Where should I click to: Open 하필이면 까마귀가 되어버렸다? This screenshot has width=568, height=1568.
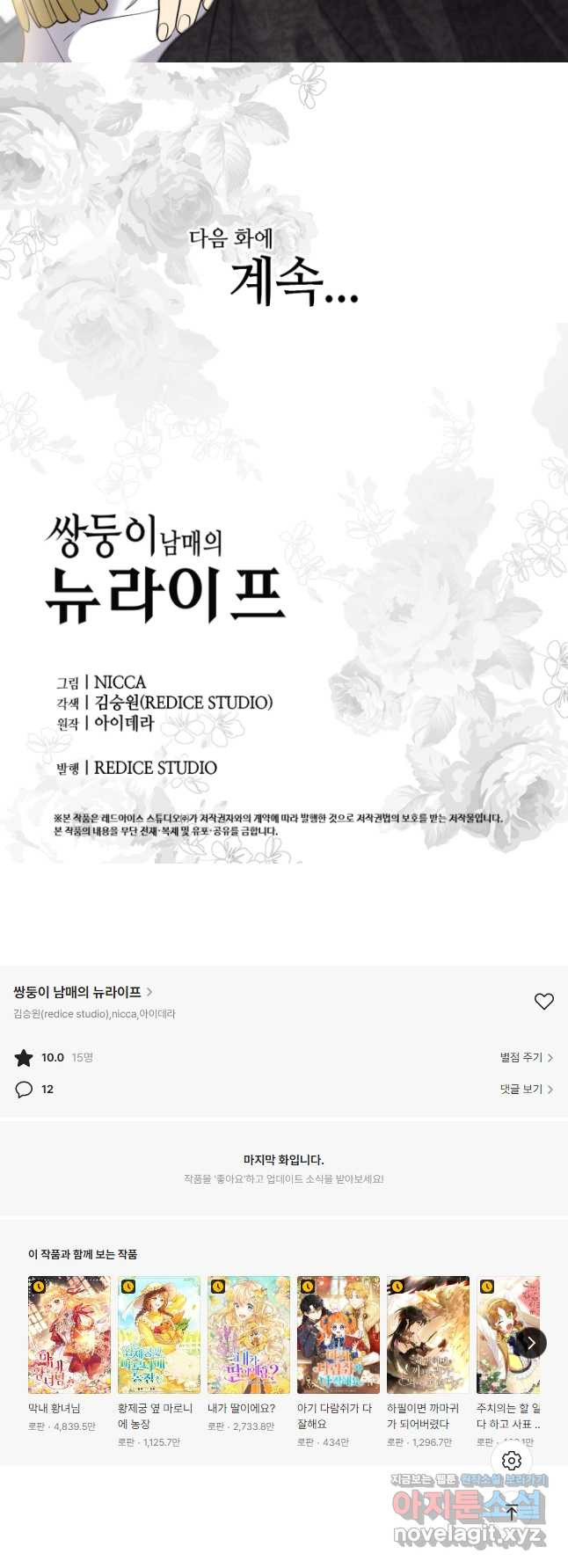coord(428,1335)
